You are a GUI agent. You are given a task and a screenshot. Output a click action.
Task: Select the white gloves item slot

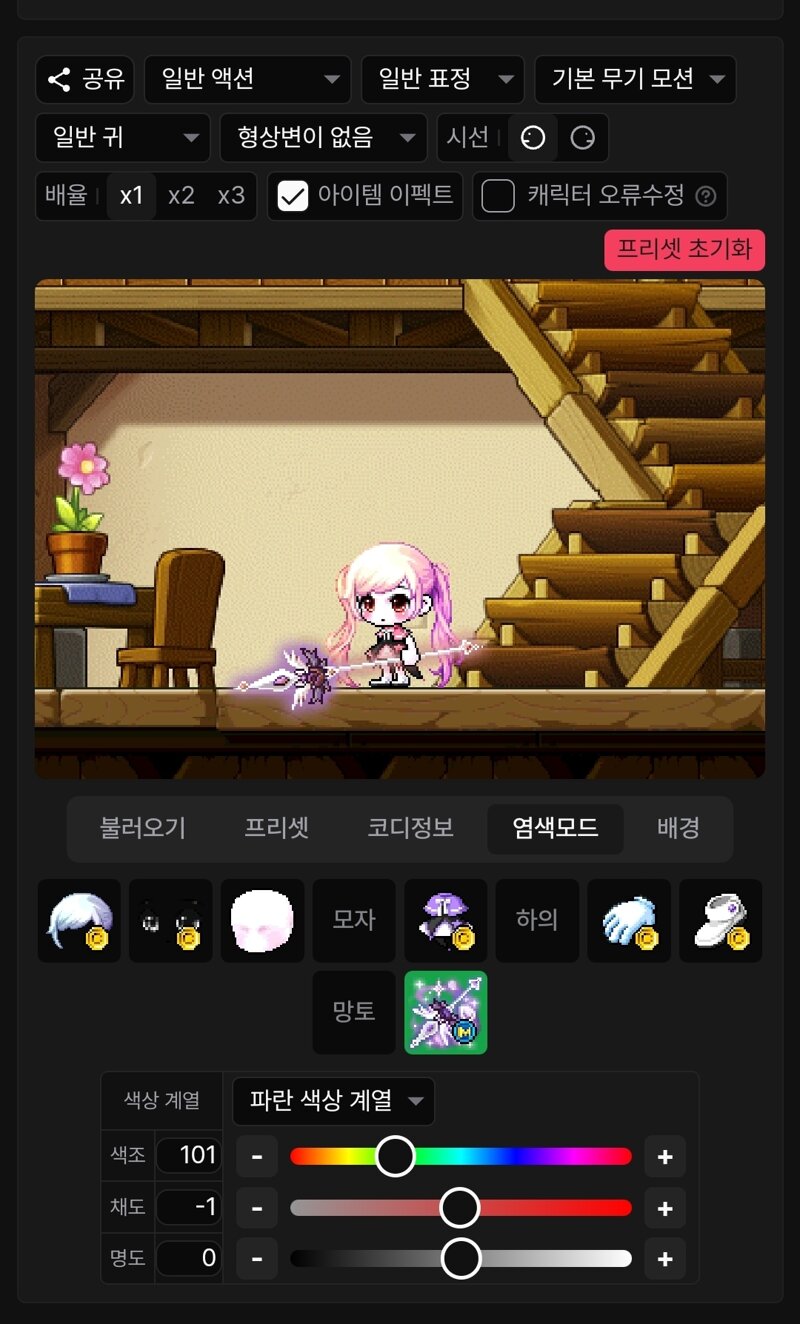point(629,921)
